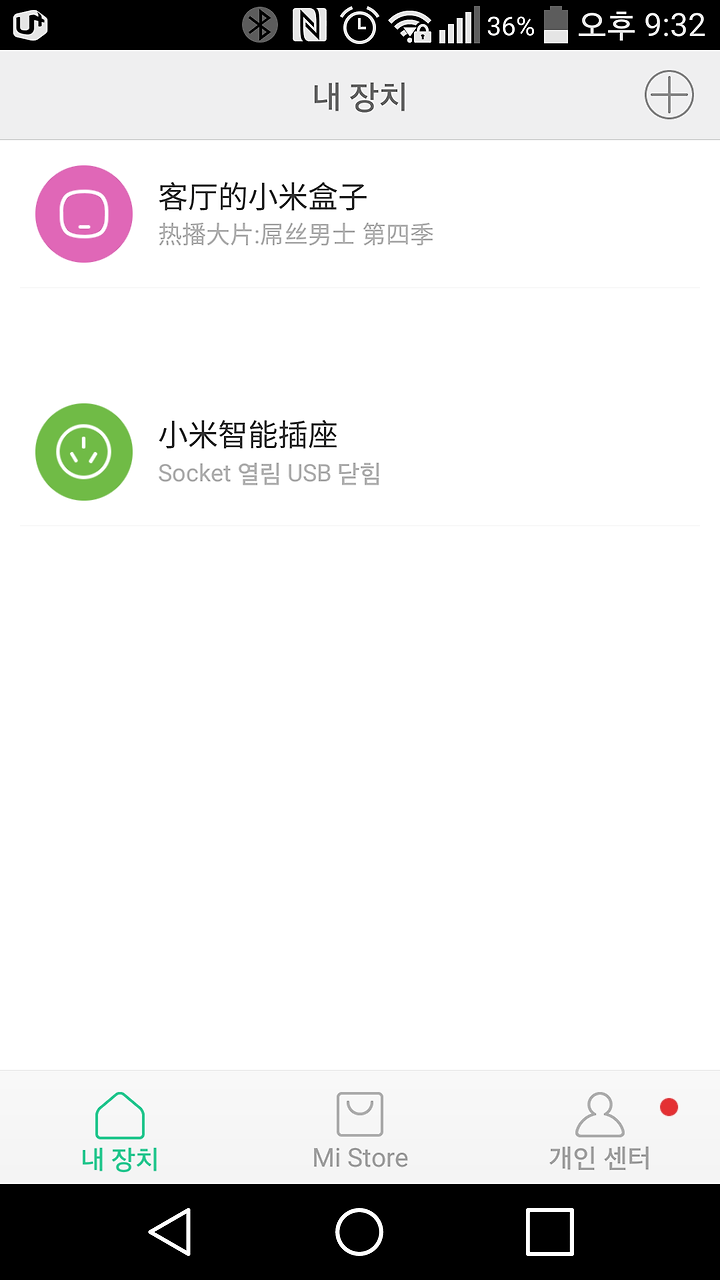Add a new device with plus icon
The image size is (720, 1280).
(669, 96)
